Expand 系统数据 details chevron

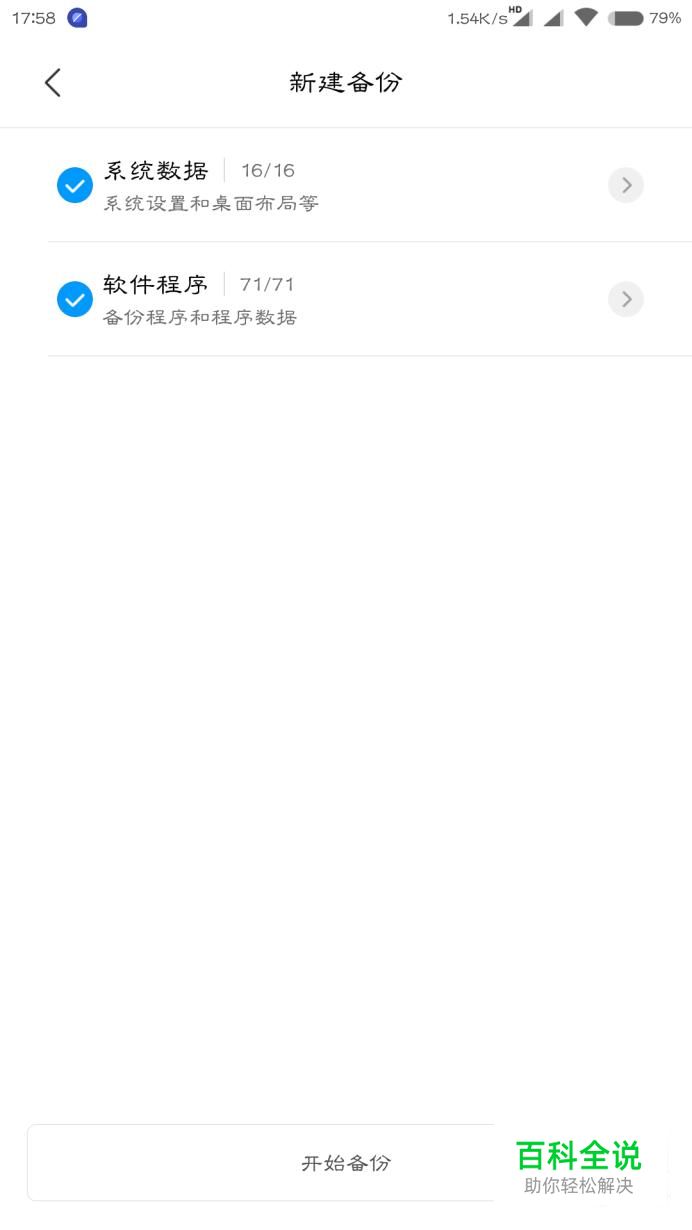point(626,185)
